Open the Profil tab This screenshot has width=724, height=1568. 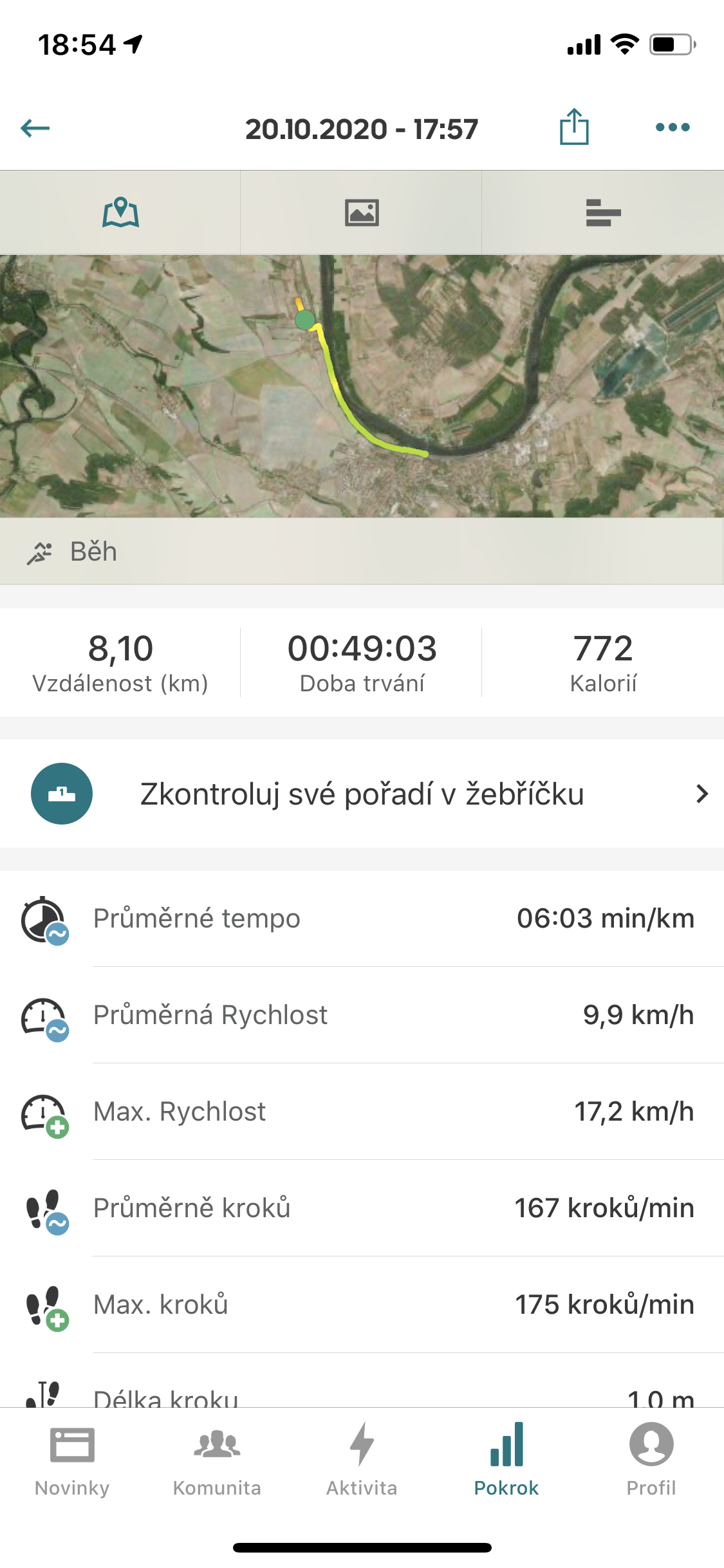click(x=651, y=1460)
